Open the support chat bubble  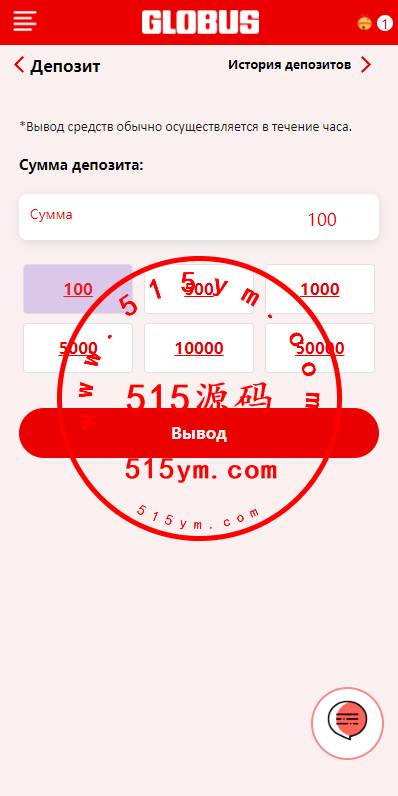347,723
